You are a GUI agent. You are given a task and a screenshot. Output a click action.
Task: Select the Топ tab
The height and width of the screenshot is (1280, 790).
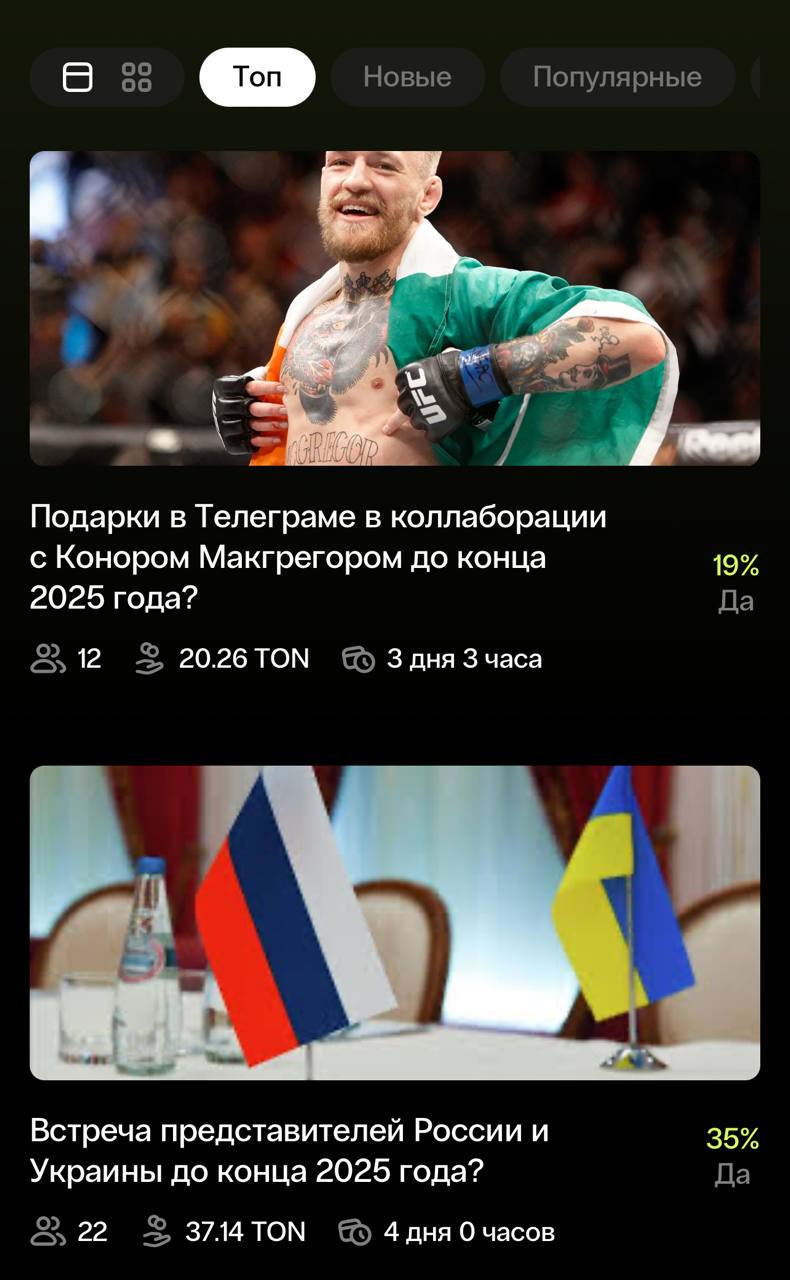pos(256,76)
